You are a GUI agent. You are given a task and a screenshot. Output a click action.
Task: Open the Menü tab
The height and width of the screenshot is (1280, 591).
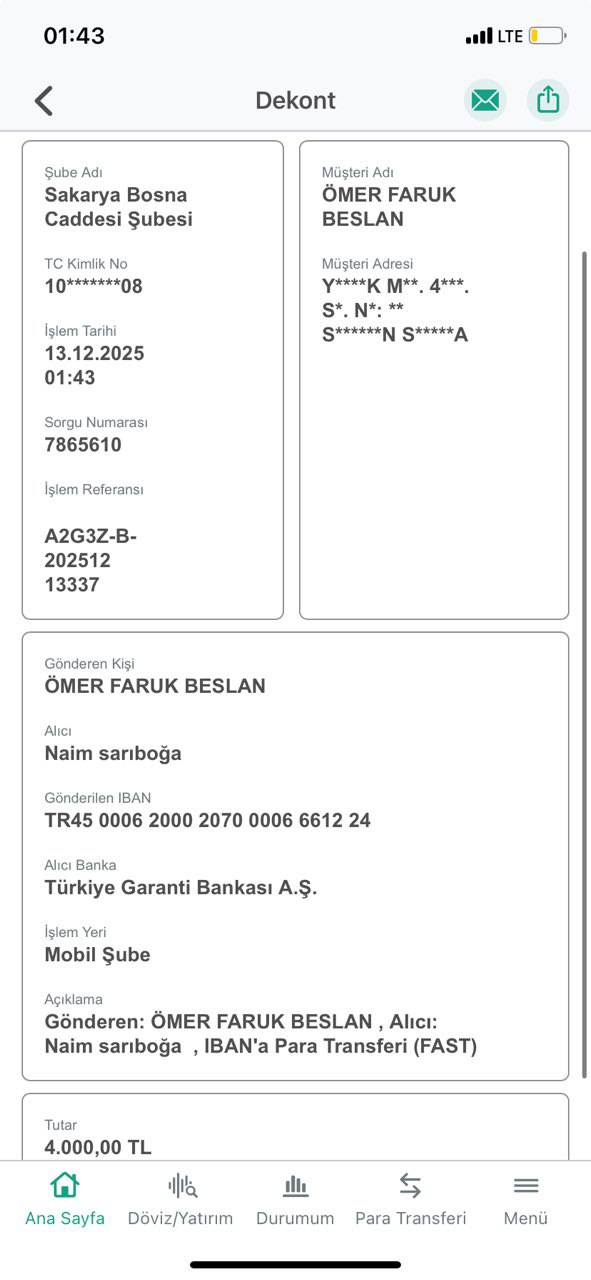click(526, 1199)
